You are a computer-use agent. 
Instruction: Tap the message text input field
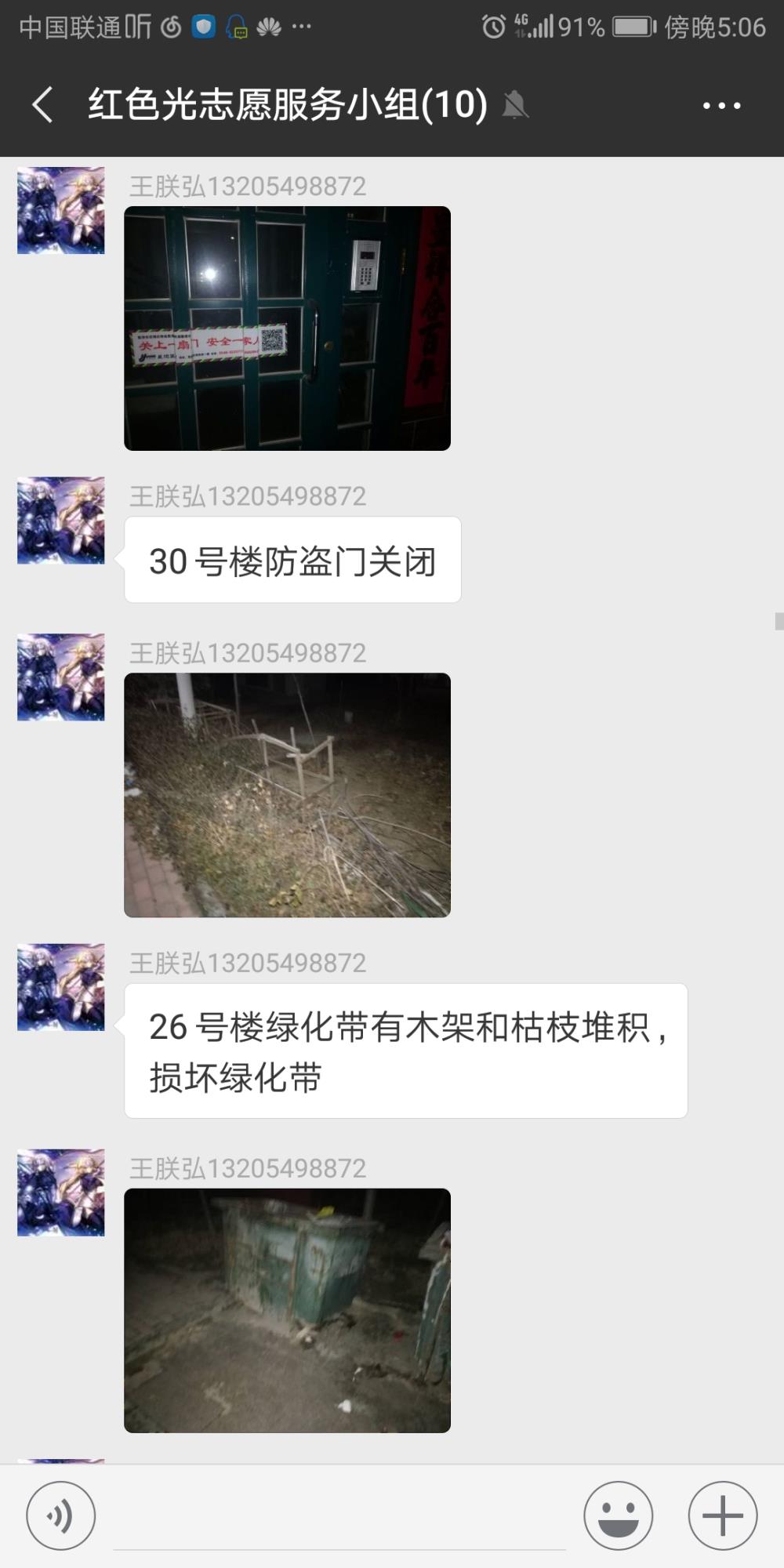pos(339,1517)
